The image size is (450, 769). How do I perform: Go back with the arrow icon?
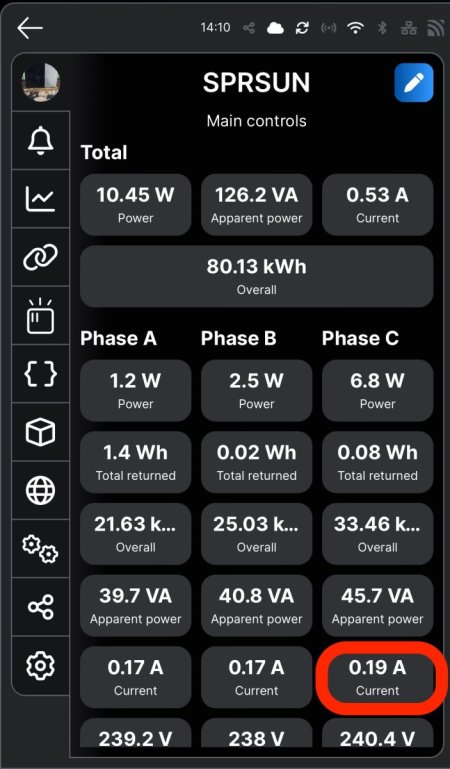tap(30, 28)
